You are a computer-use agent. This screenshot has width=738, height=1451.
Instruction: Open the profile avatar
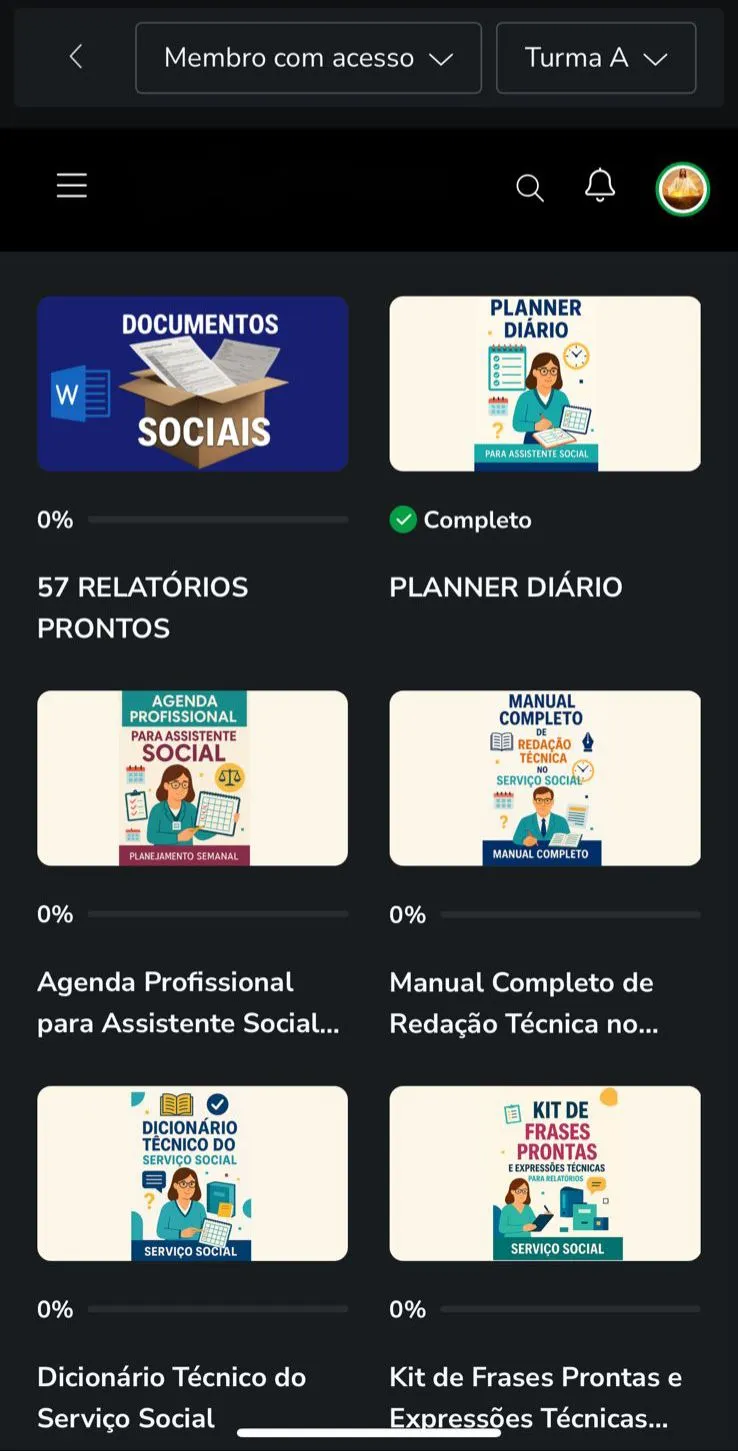click(682, 188)
